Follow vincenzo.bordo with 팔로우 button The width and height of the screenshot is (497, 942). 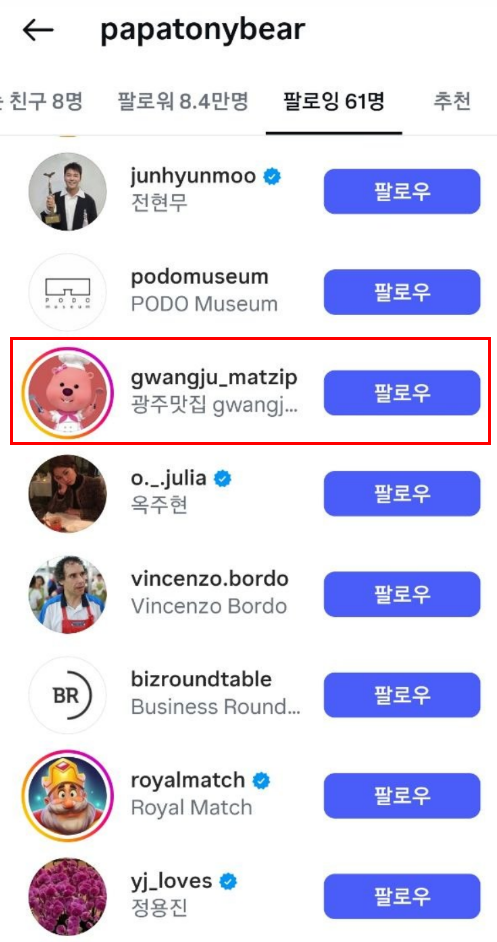point(402,594)
